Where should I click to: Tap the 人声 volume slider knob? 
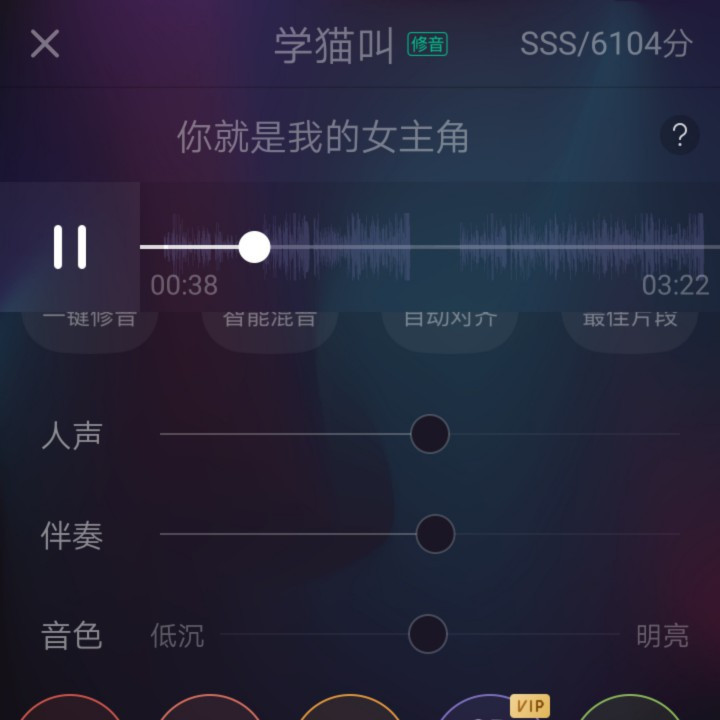pyautogui.click(x=430, y=434)
